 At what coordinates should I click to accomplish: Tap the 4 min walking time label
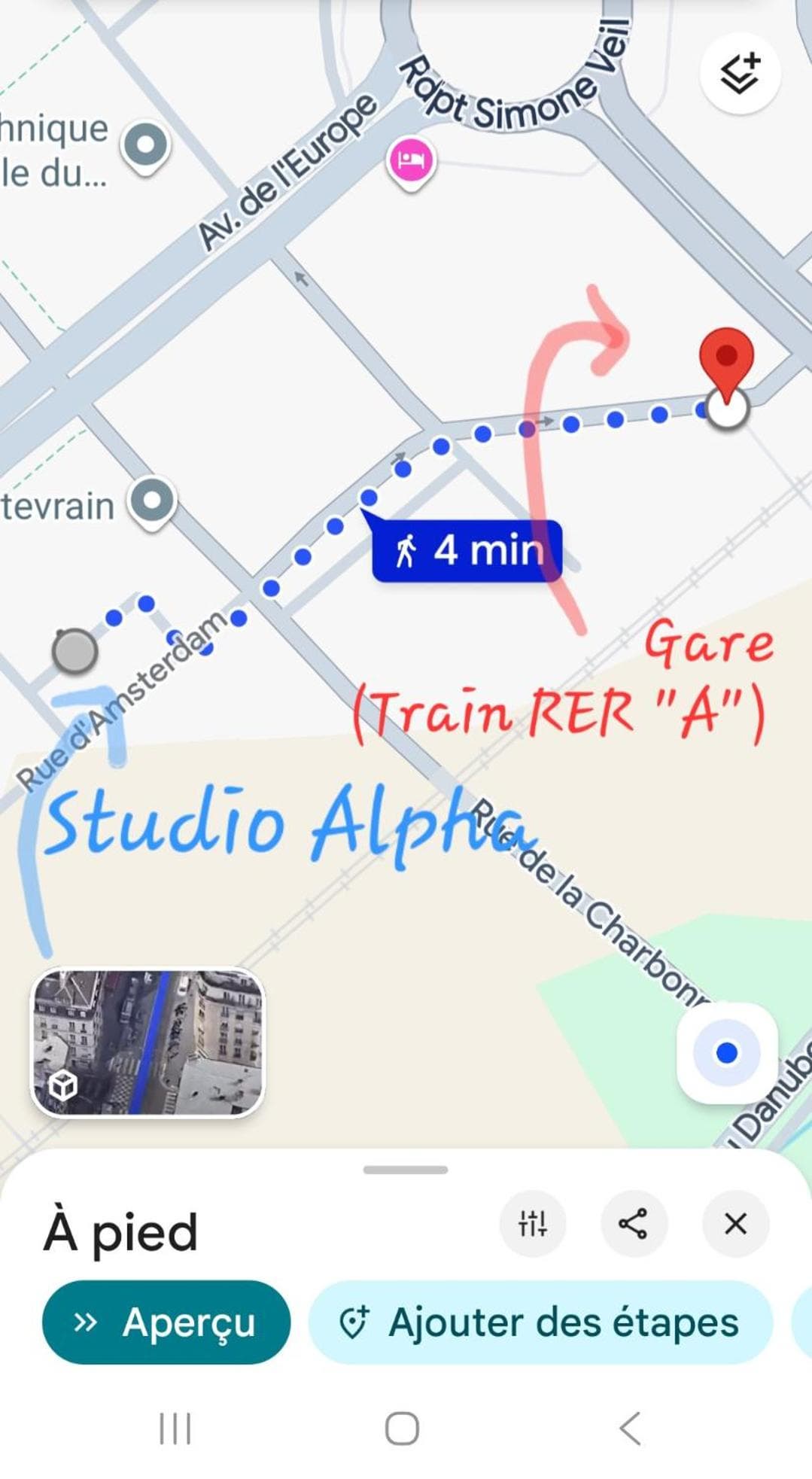point(467,550)
